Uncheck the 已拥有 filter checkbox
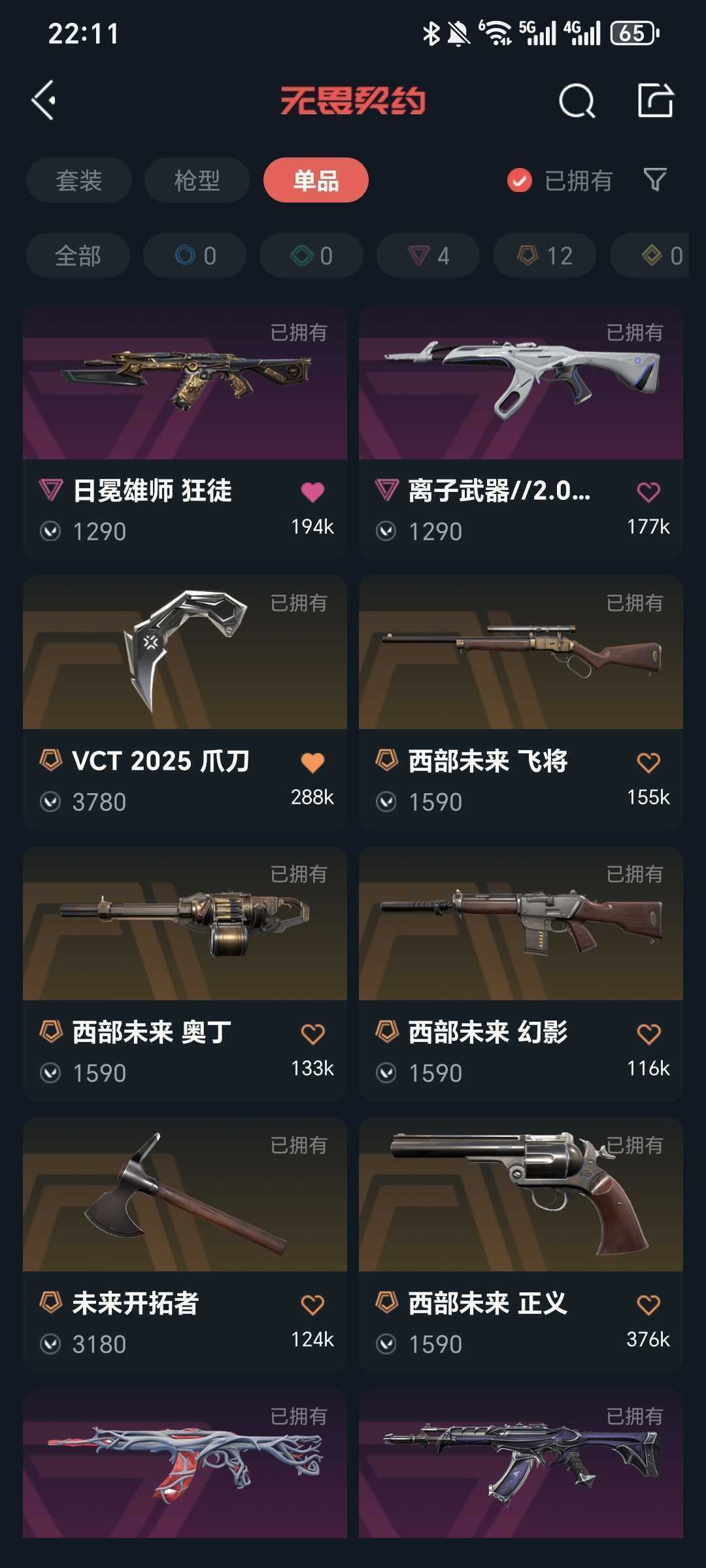This screenshot has width=706, height=1568. (520, 180)
